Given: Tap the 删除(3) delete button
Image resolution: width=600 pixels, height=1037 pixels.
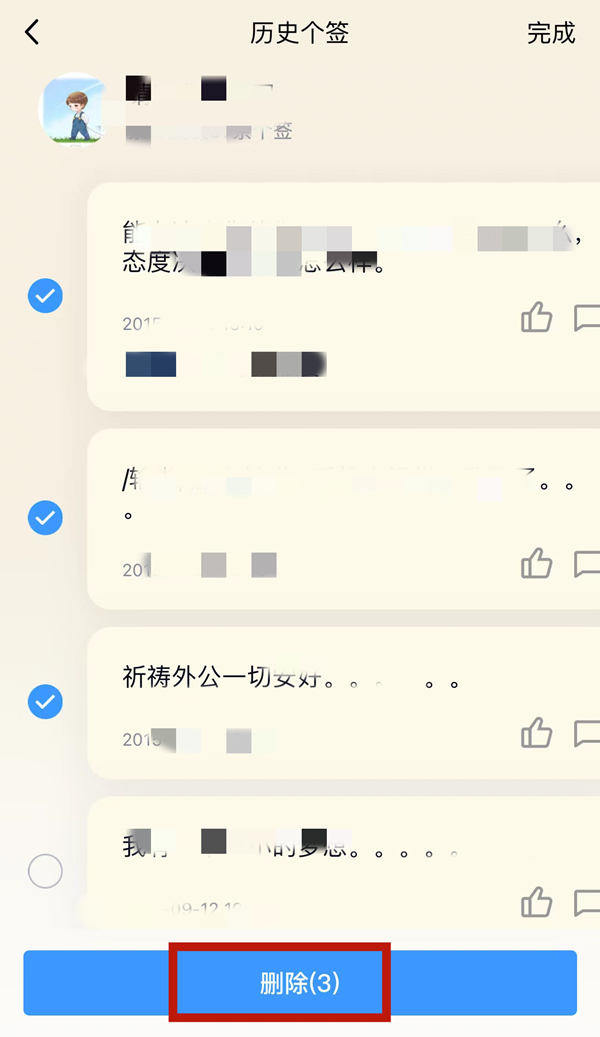Looking at the screenshot, I should coord(300,983).
